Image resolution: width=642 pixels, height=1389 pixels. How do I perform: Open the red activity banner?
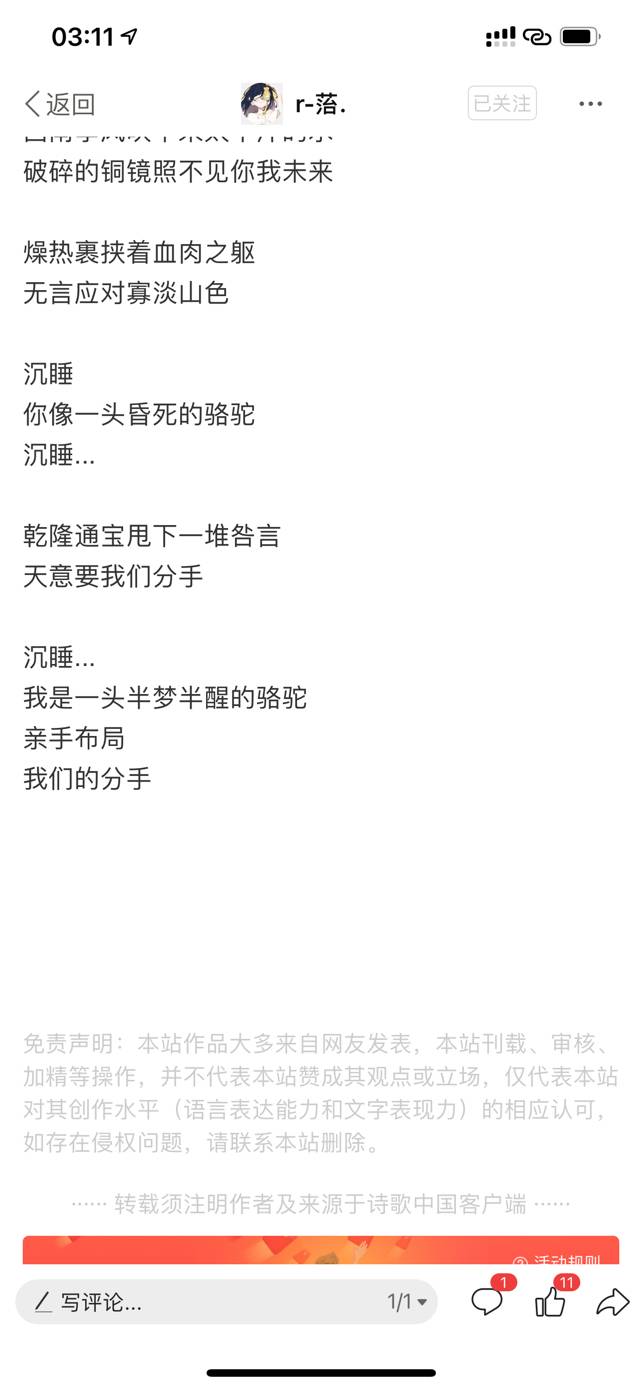(321, 1250)
